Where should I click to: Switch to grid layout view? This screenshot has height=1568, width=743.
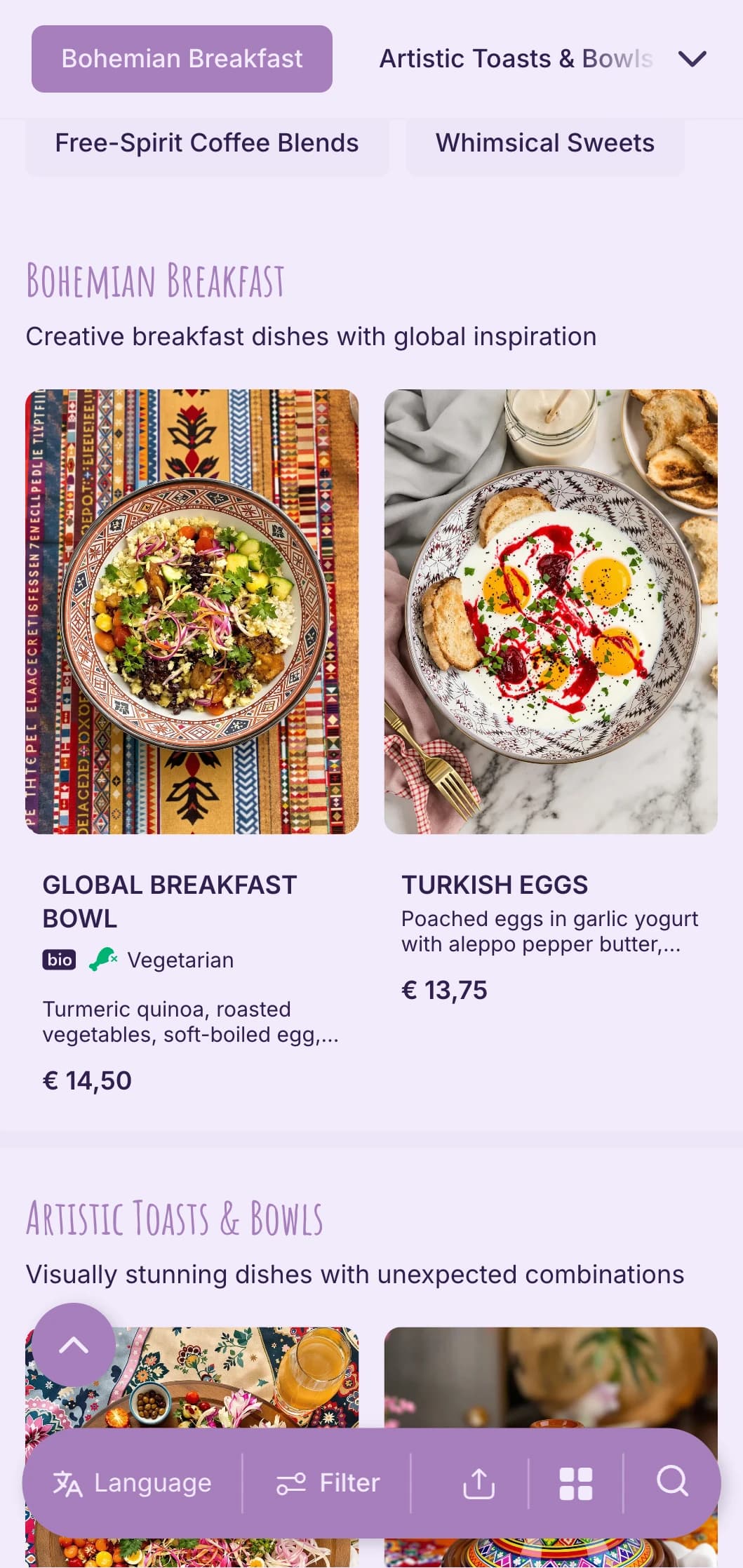tap(575, 1483)
